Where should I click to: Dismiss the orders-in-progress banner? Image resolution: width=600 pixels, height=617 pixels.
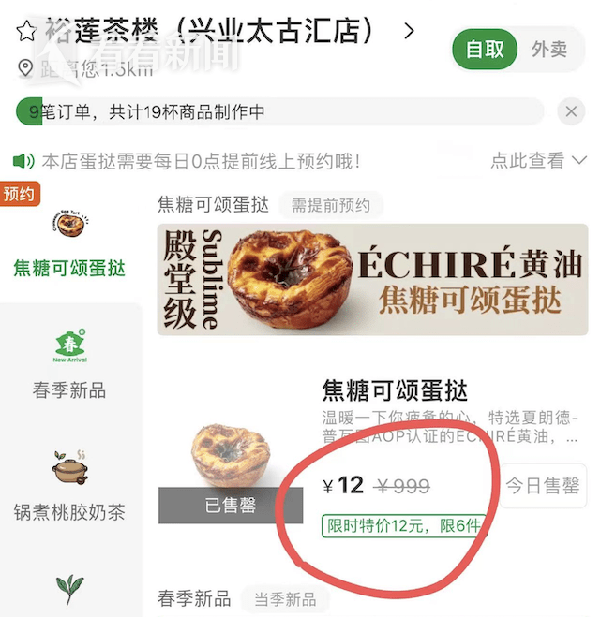(571, 112)
